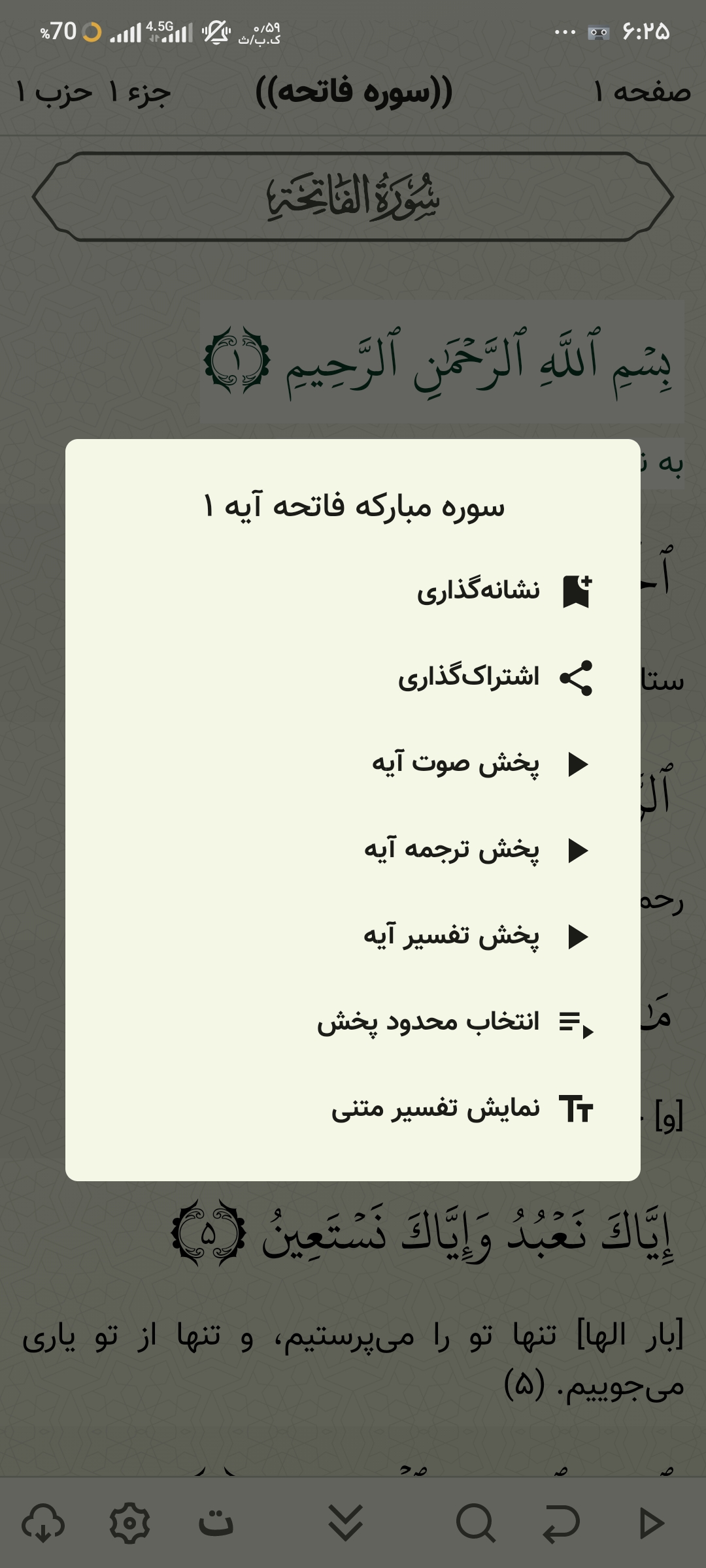Bookmark this verse with نشانه‌گذاری
This screenshot has height=1568, width=706.
[353, 591]
